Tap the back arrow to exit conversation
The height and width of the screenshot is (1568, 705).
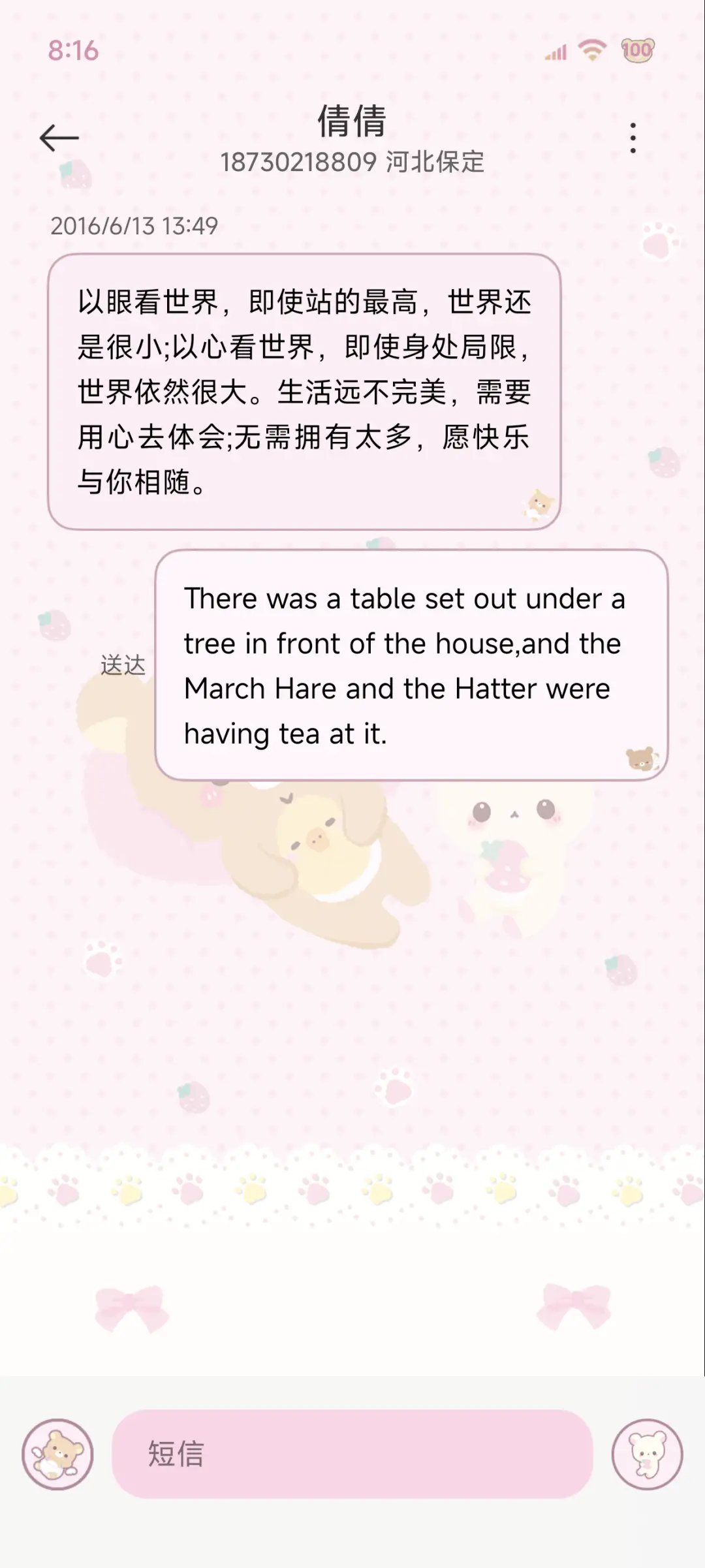(60, 137)
